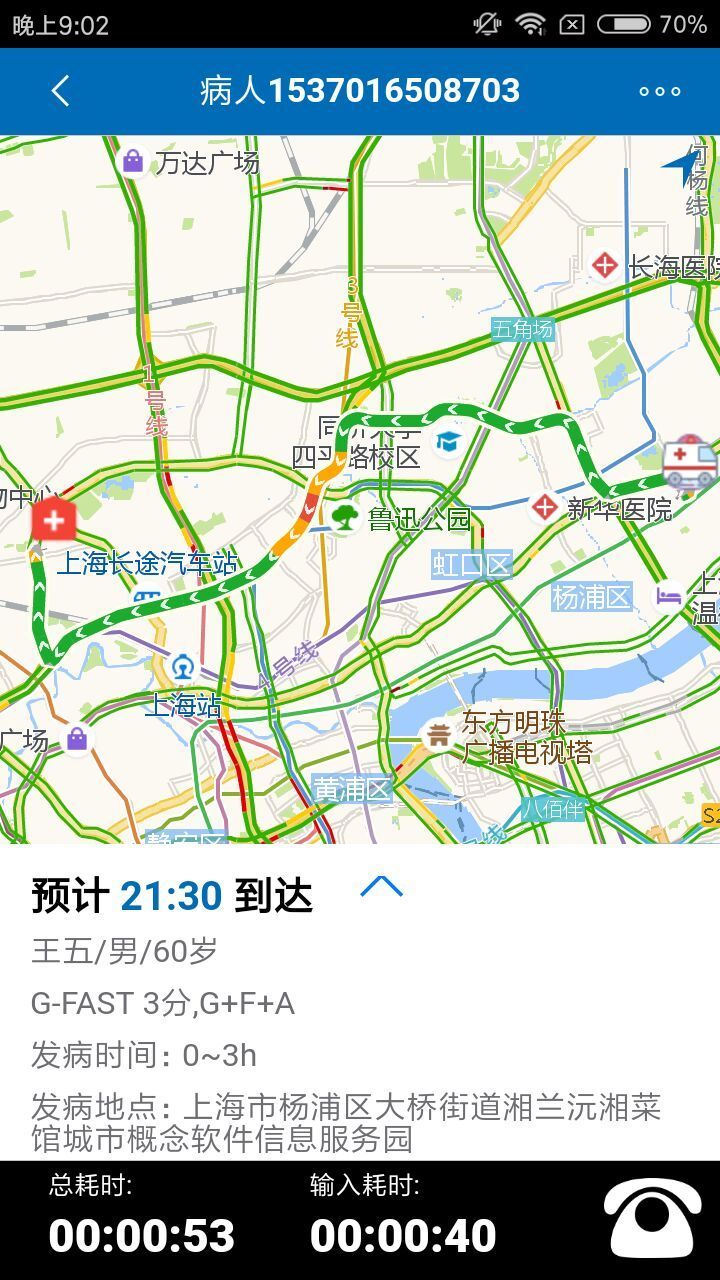
Task: Toggle the patient details panel with the chevron
Action: [x=381, y=886]
